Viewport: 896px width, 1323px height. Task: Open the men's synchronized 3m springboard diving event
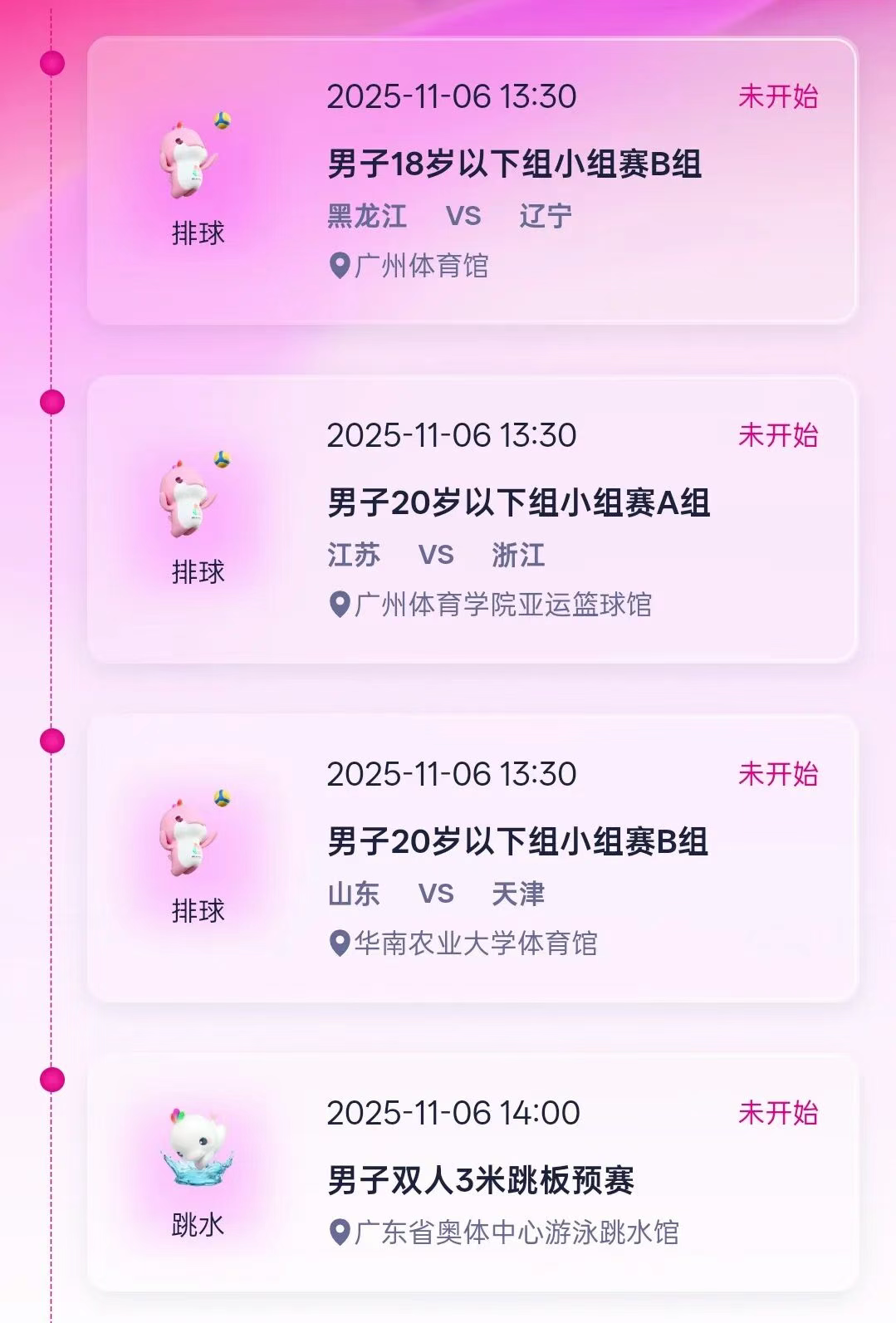point(472,1173)
